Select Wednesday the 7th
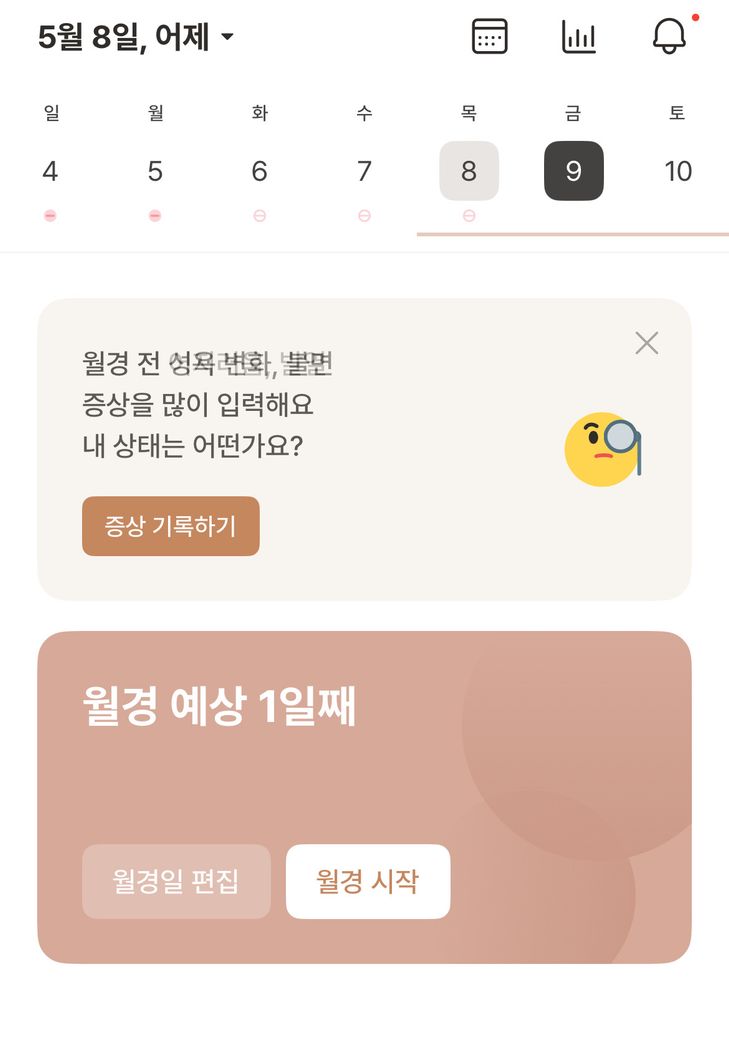This screenshot has height=1040, width=729. 364,172
